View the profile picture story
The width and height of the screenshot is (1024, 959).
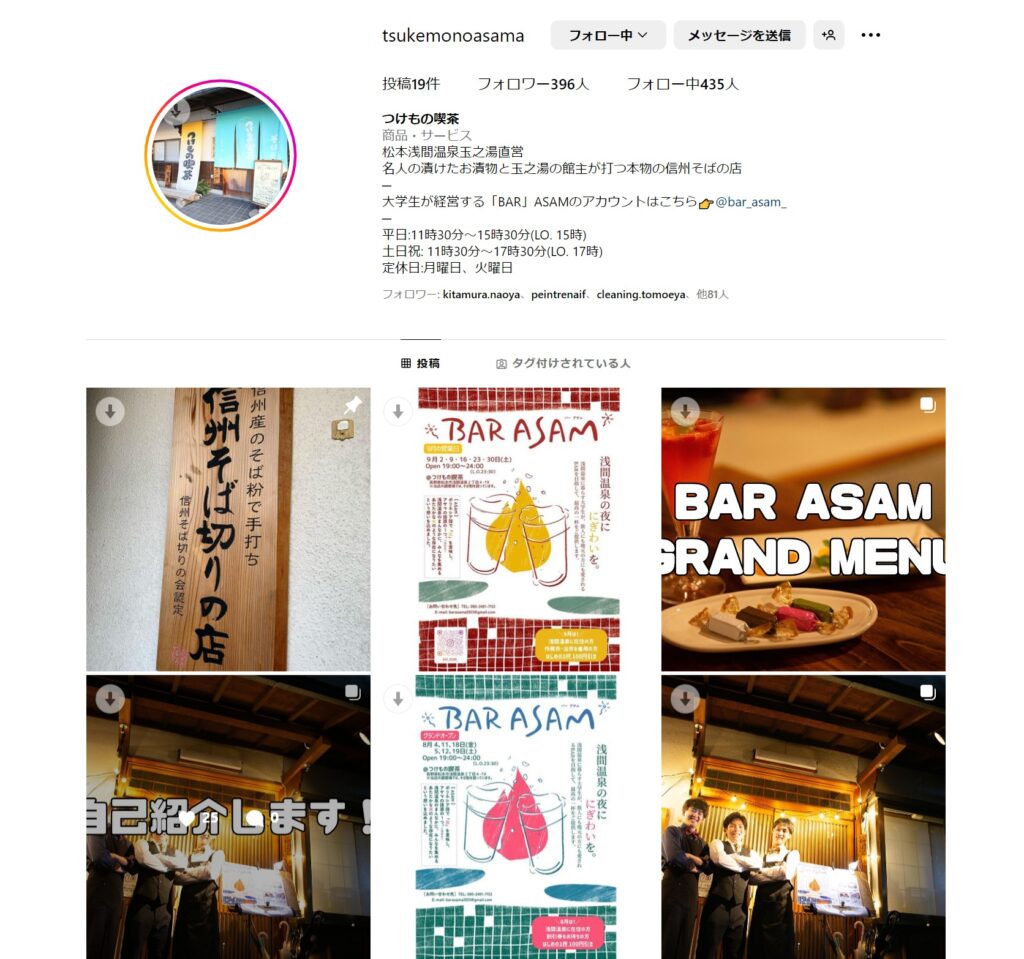coord(220,155)
